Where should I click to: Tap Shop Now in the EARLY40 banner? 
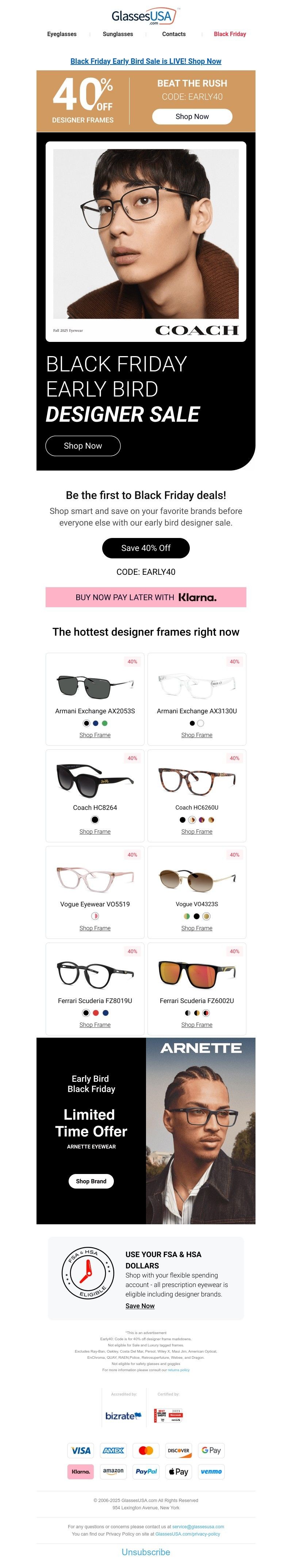click(x=192, y=116)
